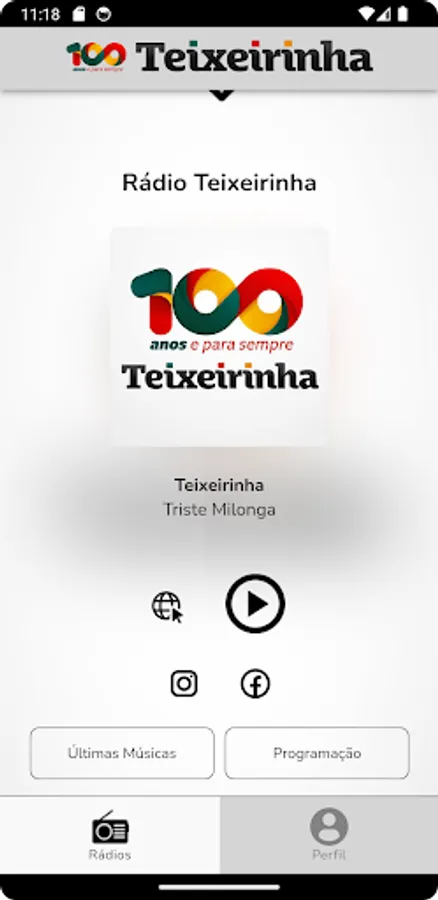Start playing Rádio Teixeirinha

click(255, 604)
